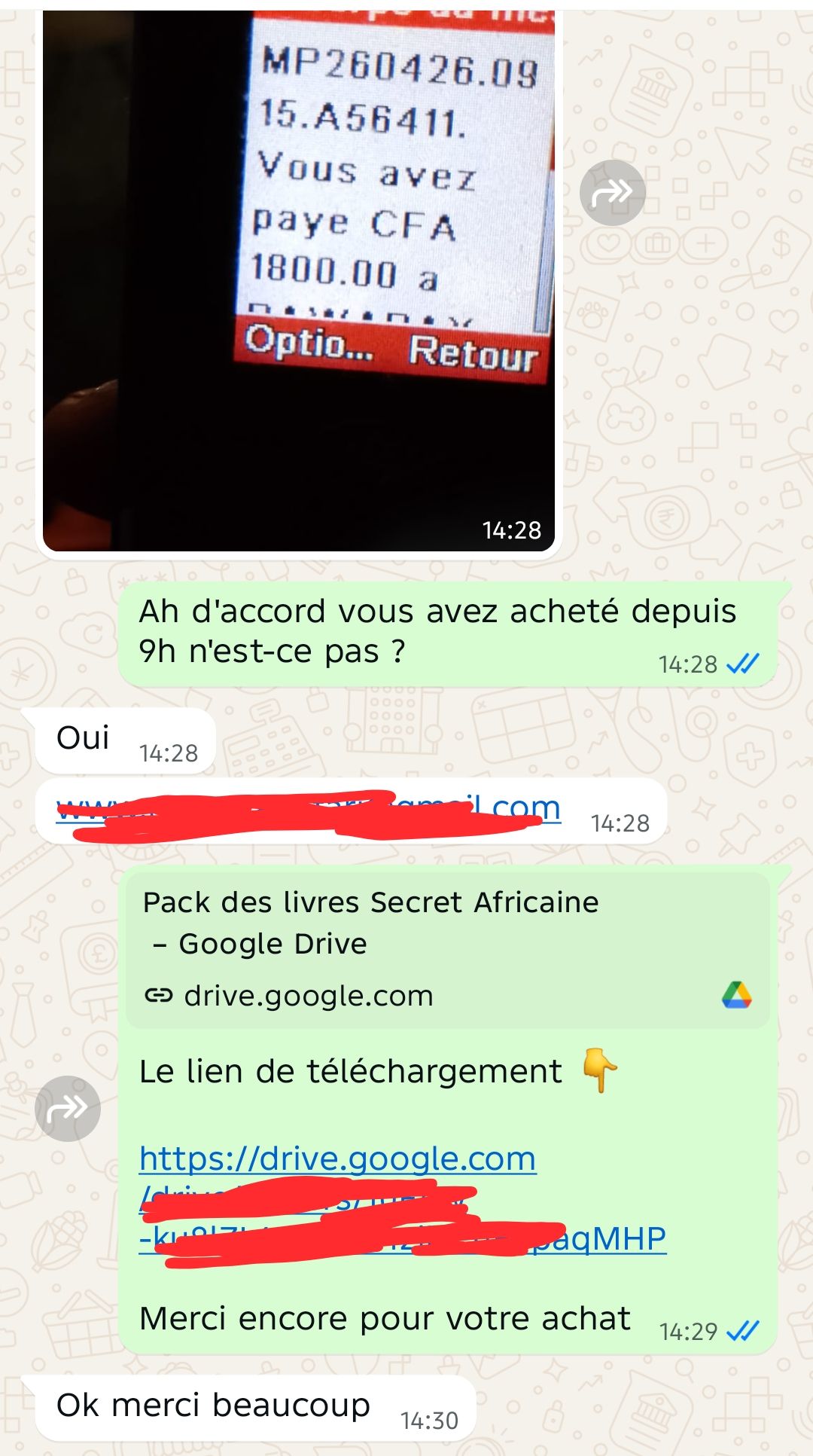The height and width of the screenshot is (1456, 813).
Task: Open the redacted gmail.com address link
Action: coord(309,811)
